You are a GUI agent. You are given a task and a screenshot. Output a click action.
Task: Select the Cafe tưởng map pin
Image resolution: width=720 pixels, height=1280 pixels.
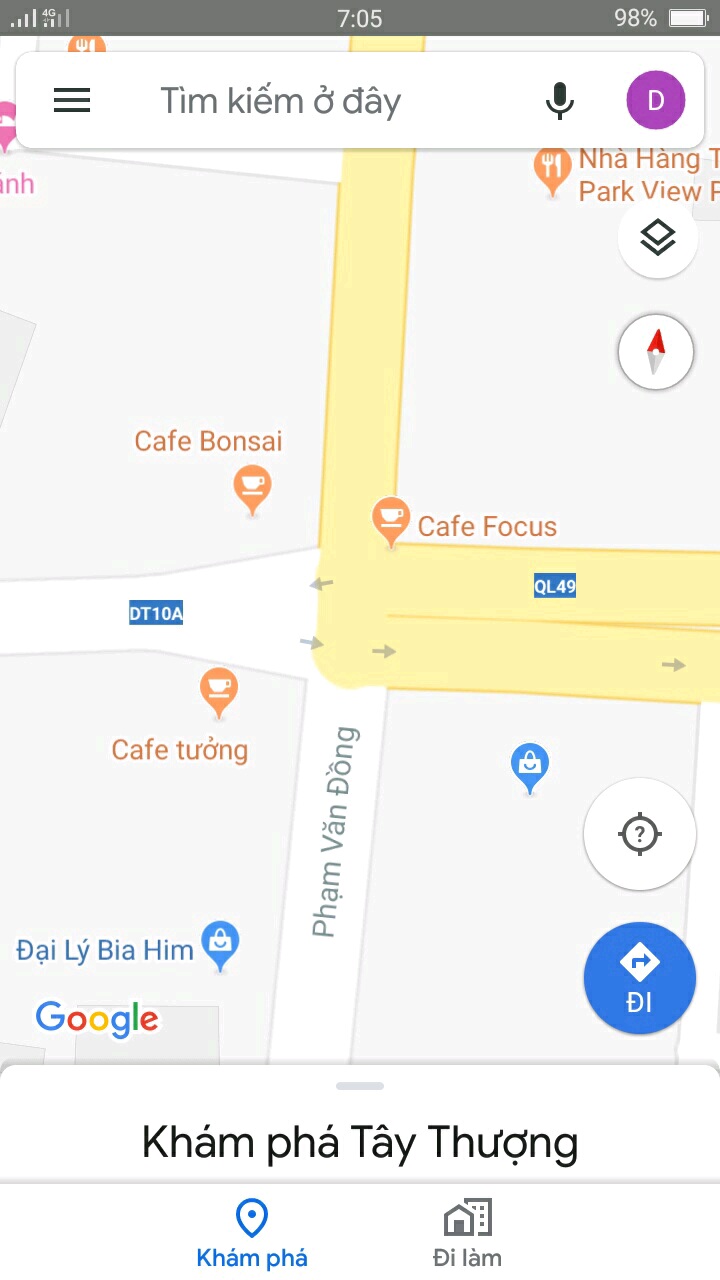[x=218, y=690]
